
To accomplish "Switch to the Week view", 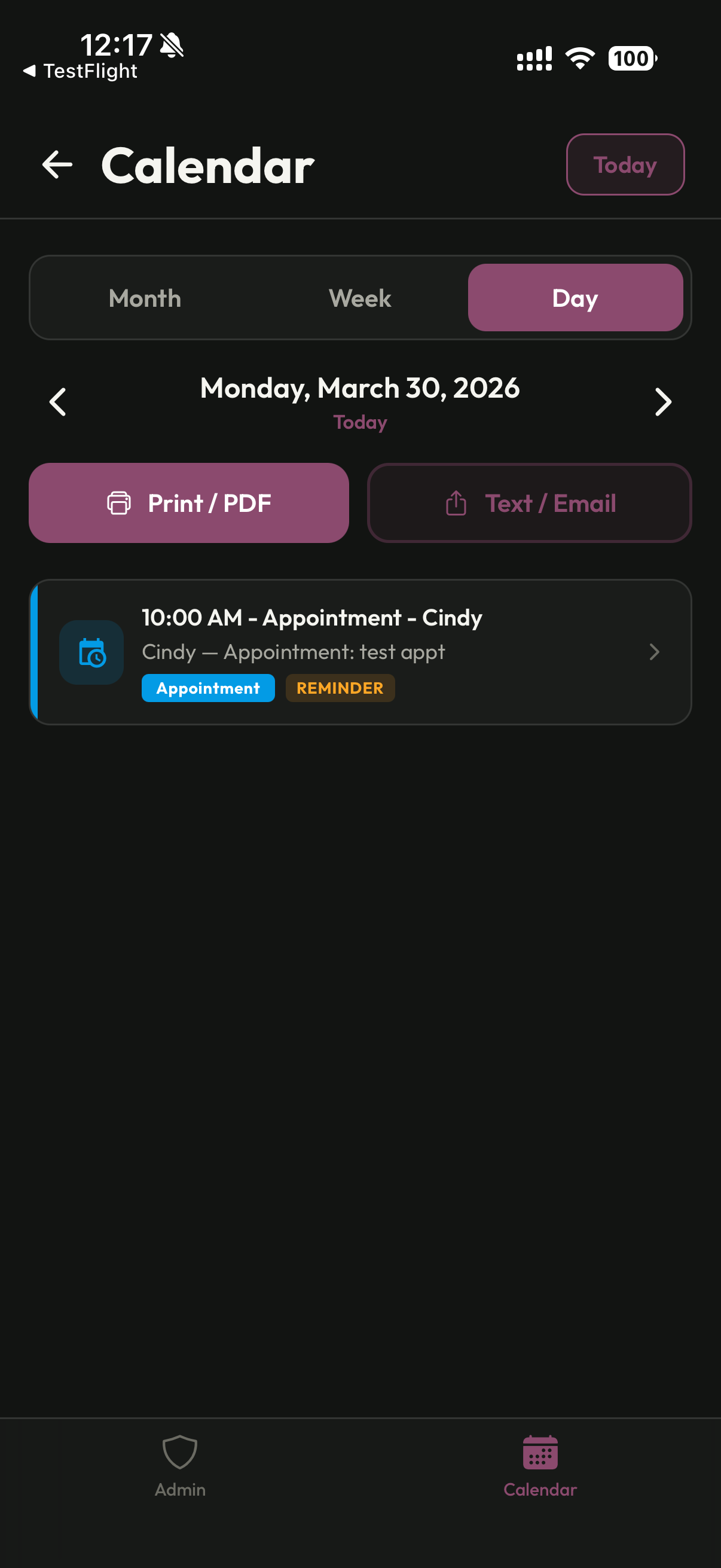I will coord(360,298).
